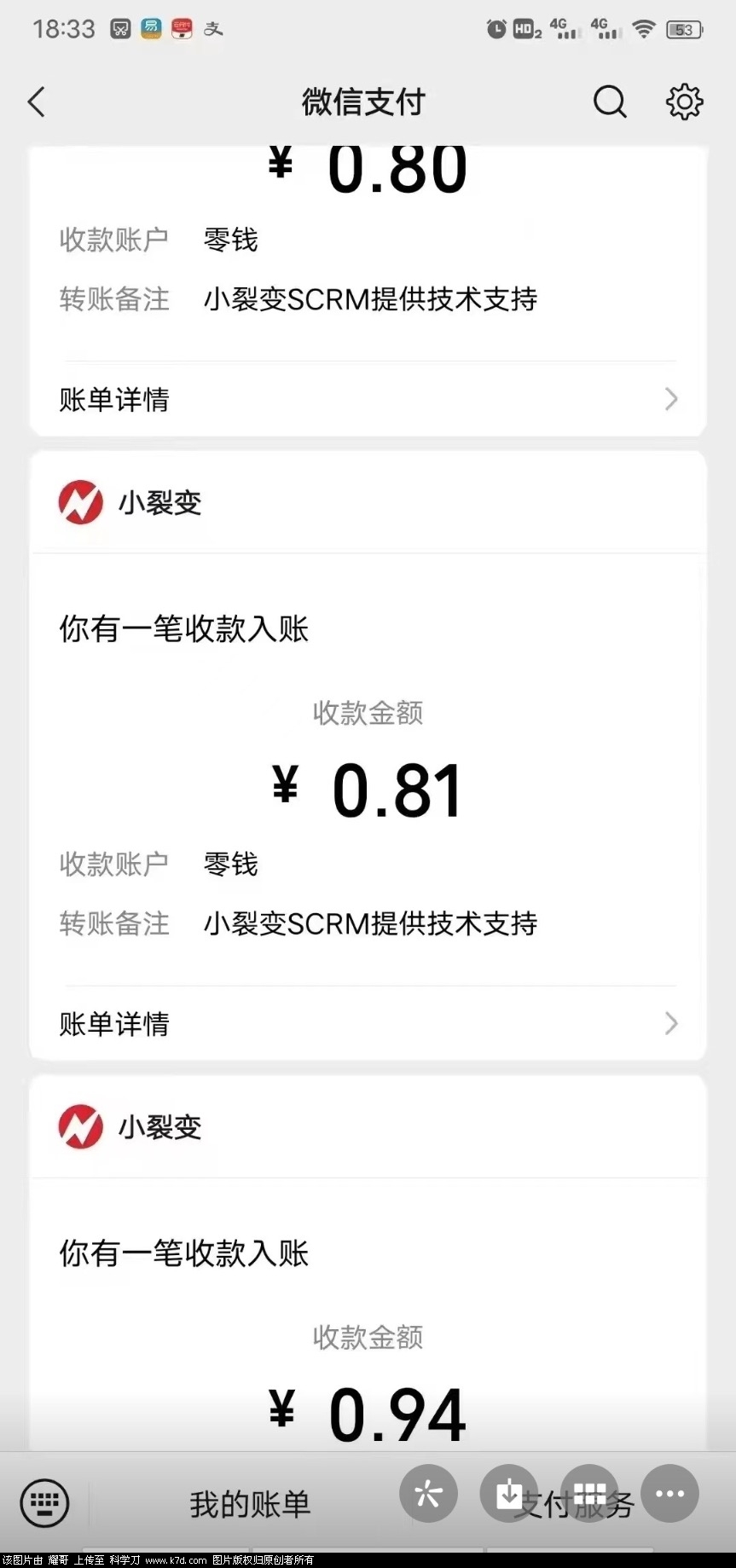Open search in WeChat Pay
This screenshot has height=1568, width=736.
pyautogui.click(x=610, y=102)
